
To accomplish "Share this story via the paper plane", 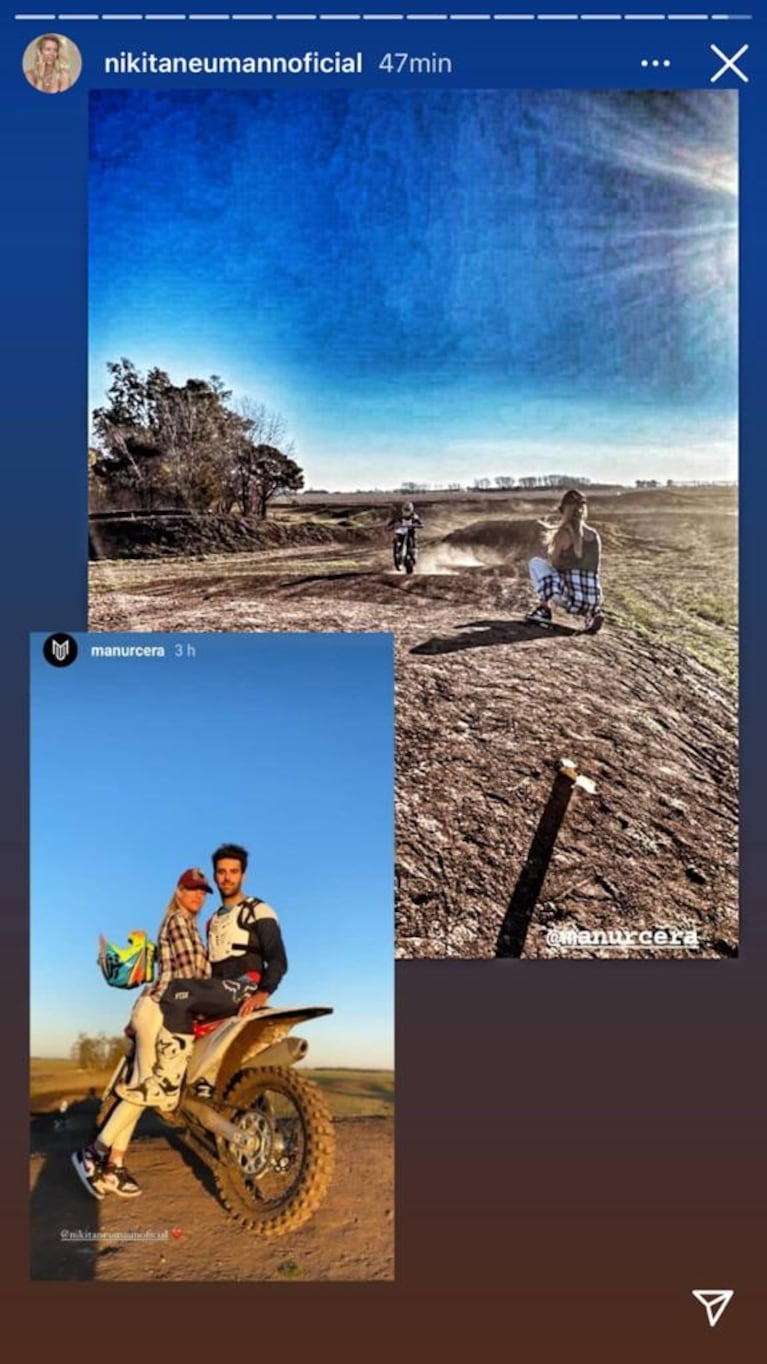I will point(712,1306).
